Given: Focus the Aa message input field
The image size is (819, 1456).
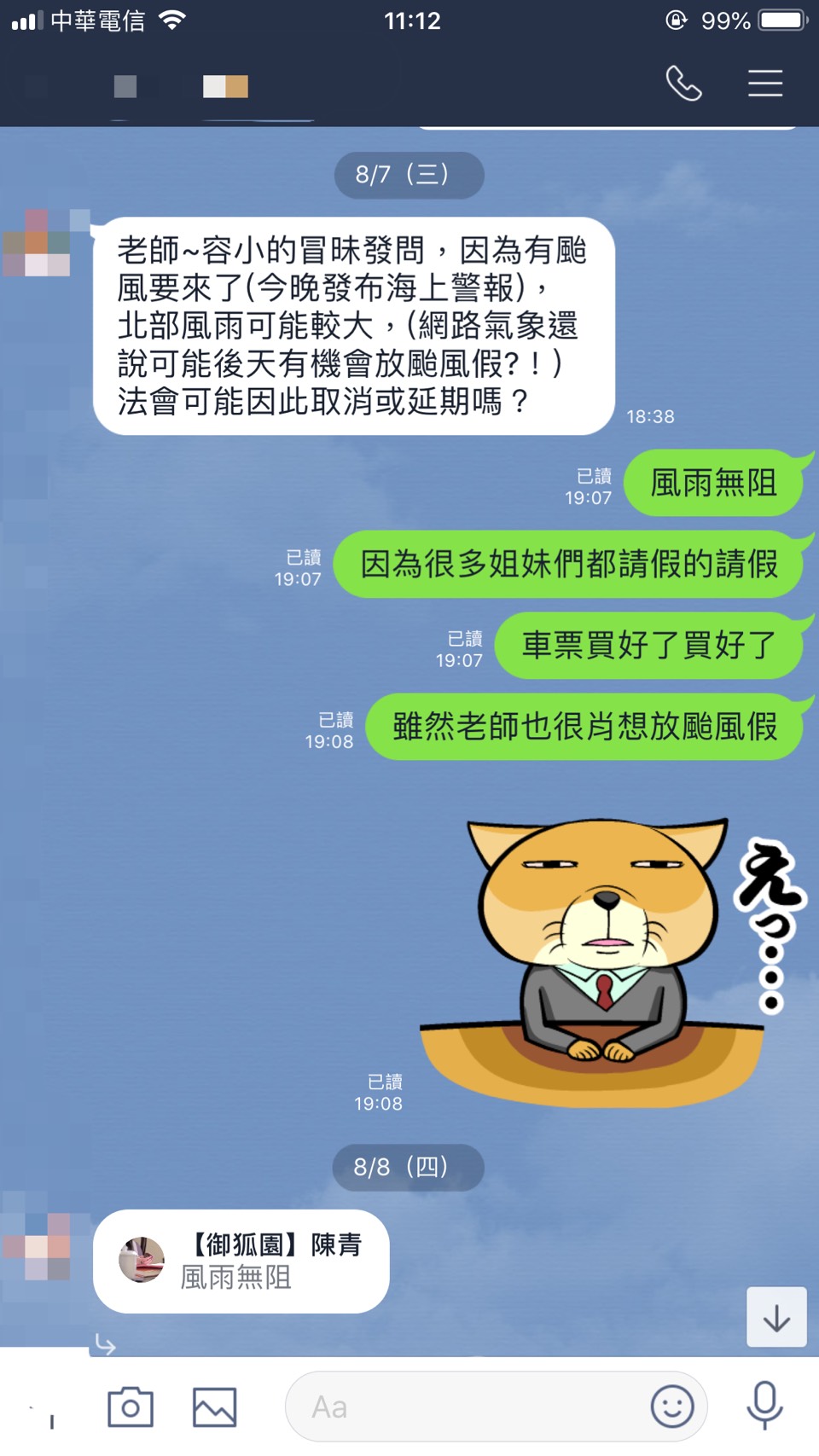Looking at the screenshot, I should coord(469,1407).
